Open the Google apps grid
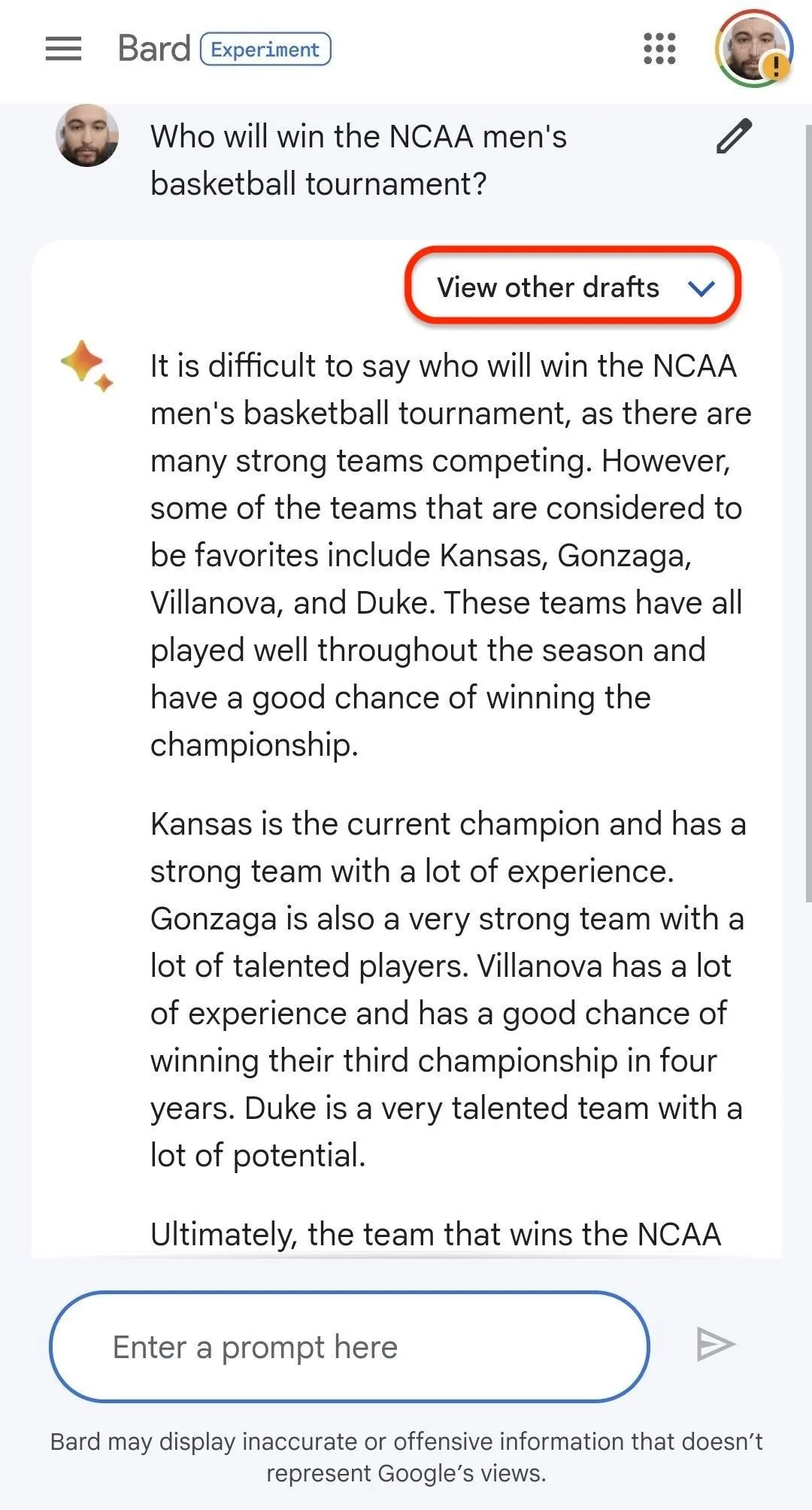The image size is (812, 1510). pos(660,49)
